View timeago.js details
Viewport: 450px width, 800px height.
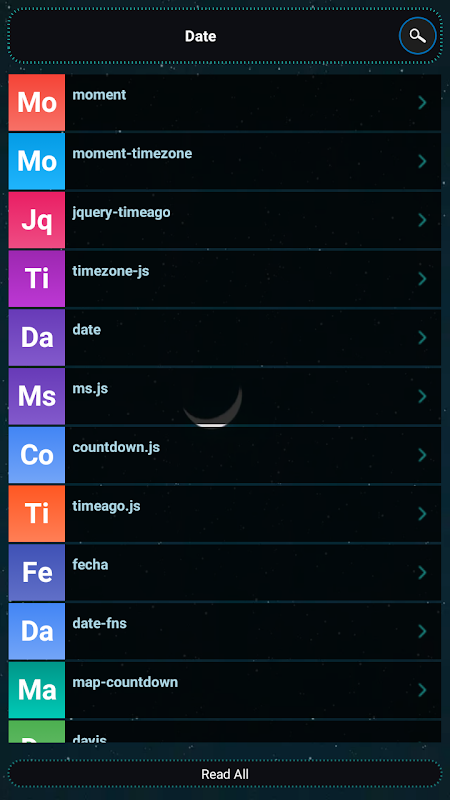(224, 513)
